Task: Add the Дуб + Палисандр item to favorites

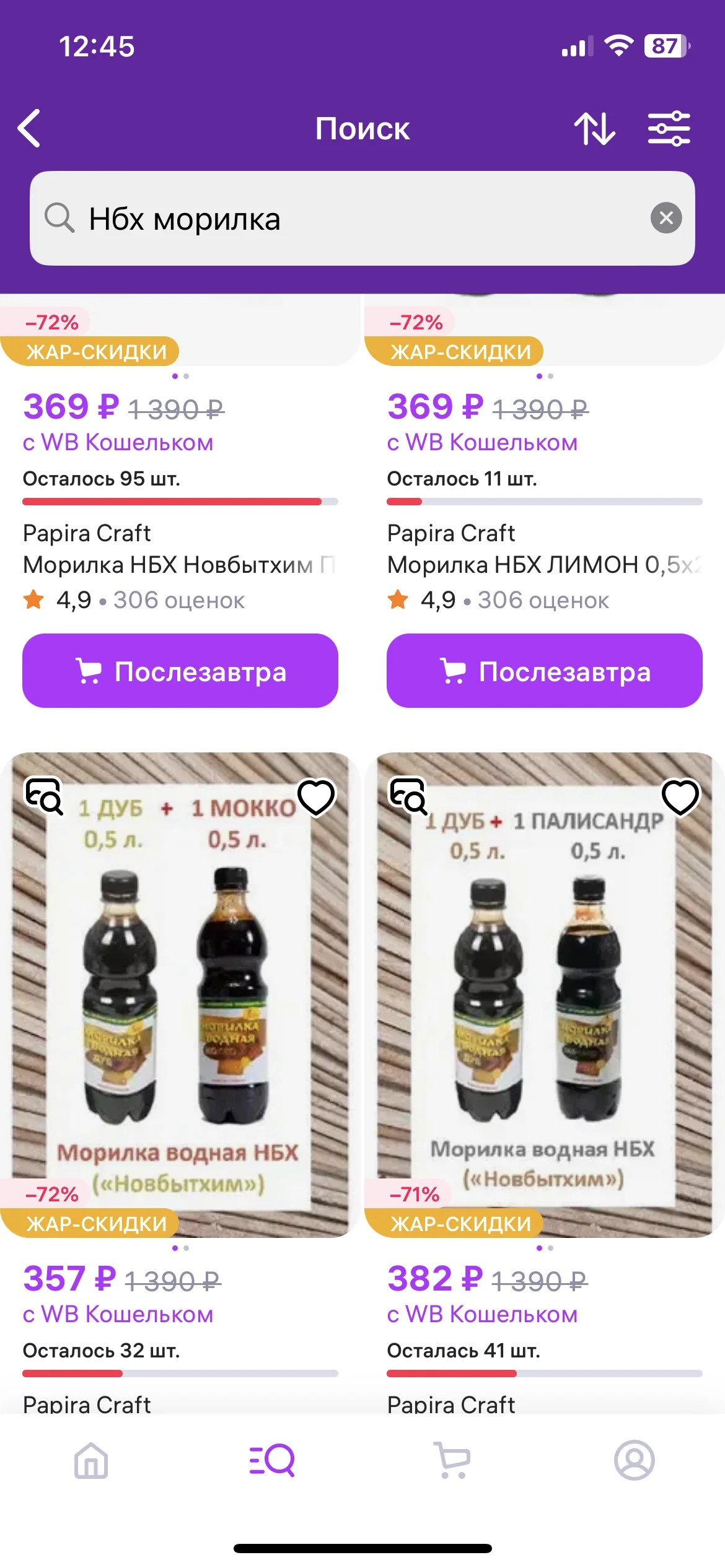Action: pyautogui.click(x=680, y=797)
